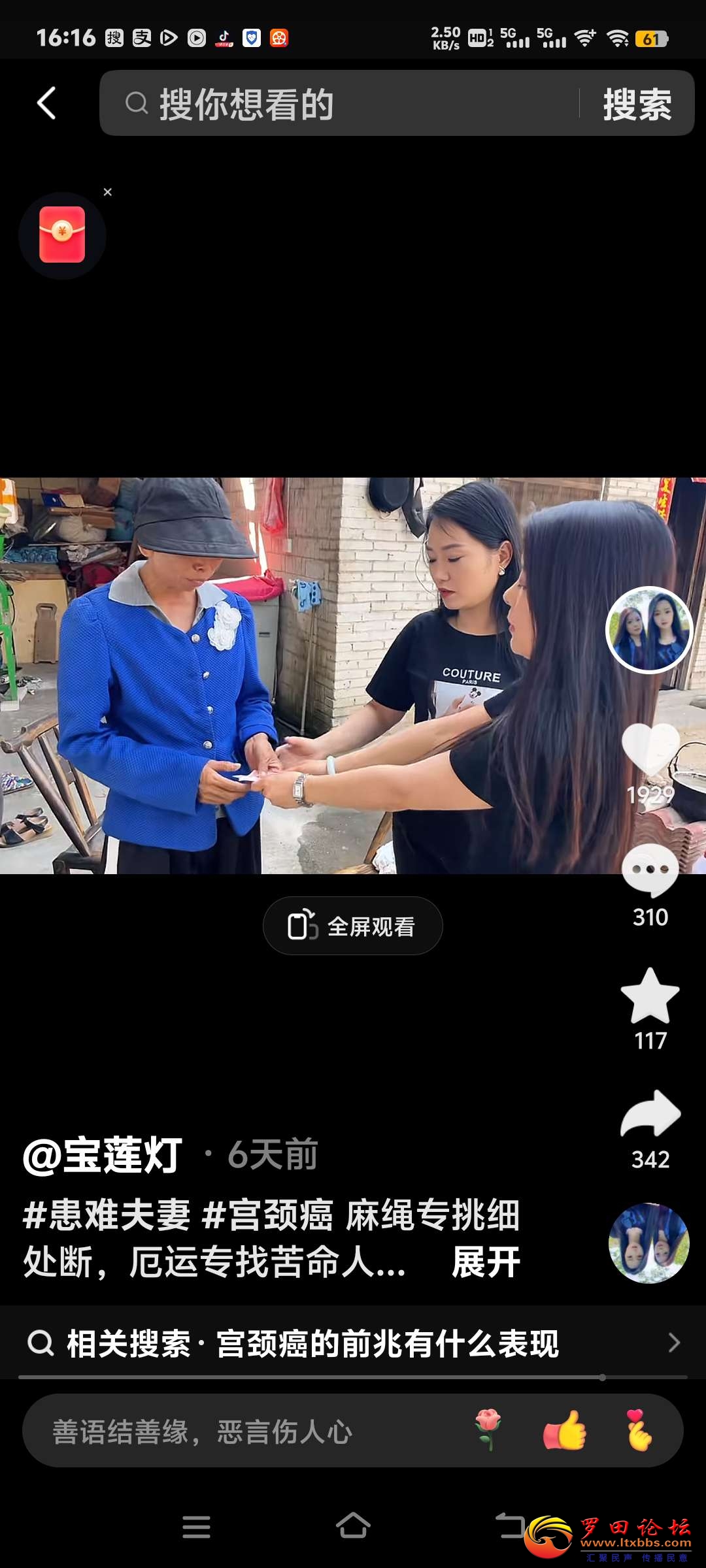Screen dimensions: 706x1568
Task: Go to the system home screen
Action: pyautogui.click(x=353, y=1527)
